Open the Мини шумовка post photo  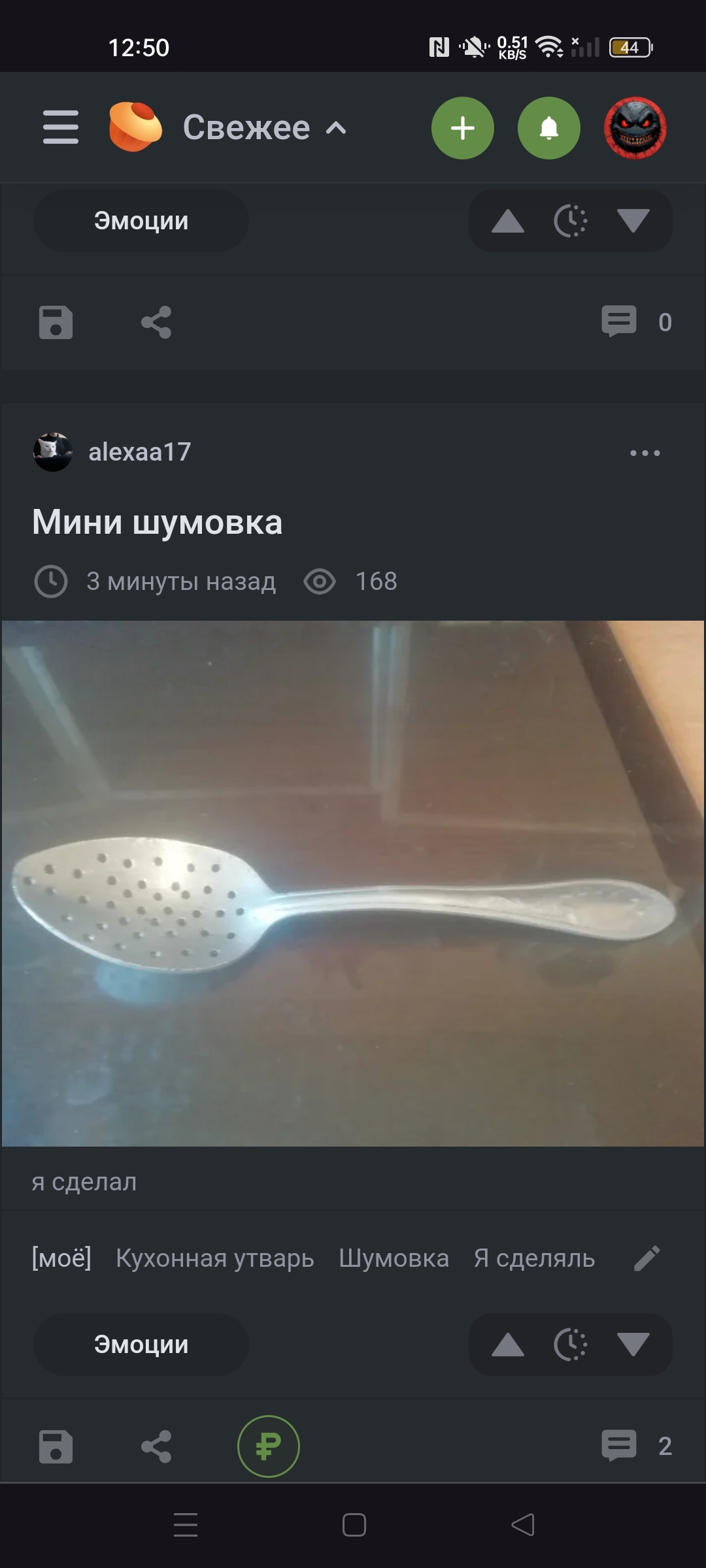pos(353,883)
